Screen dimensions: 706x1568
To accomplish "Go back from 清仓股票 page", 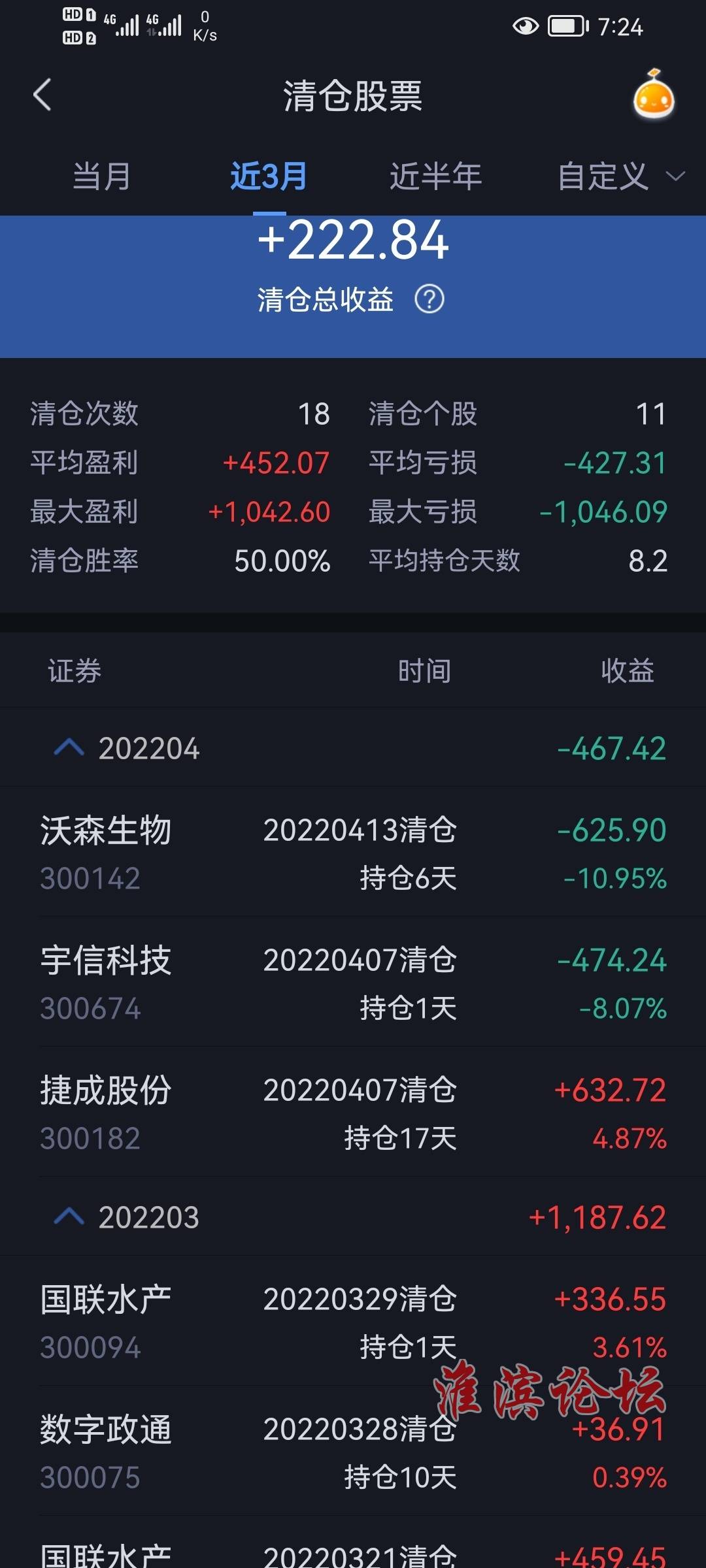I will 42,95.
